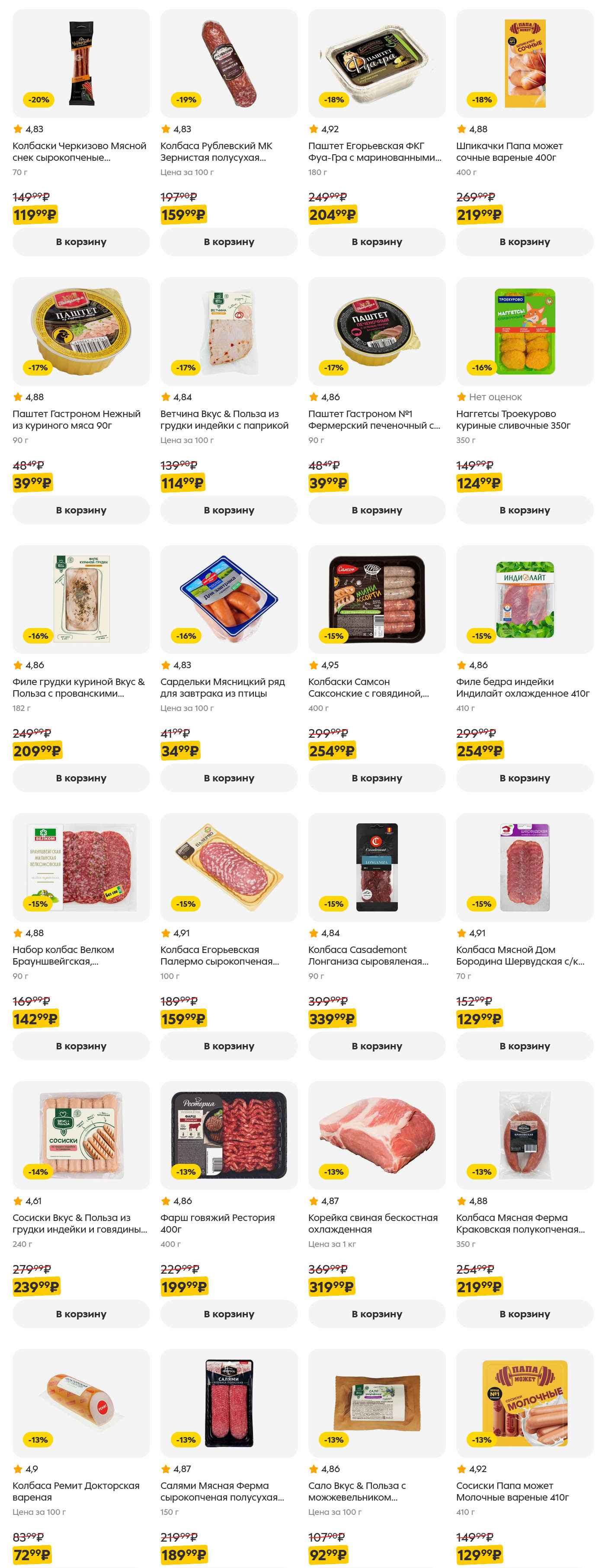Viewport: 605px width, 1568px height.
Task: Open Салями Мясная Ферма product card
Action: pyautogui.click(x=228, y=1402)
